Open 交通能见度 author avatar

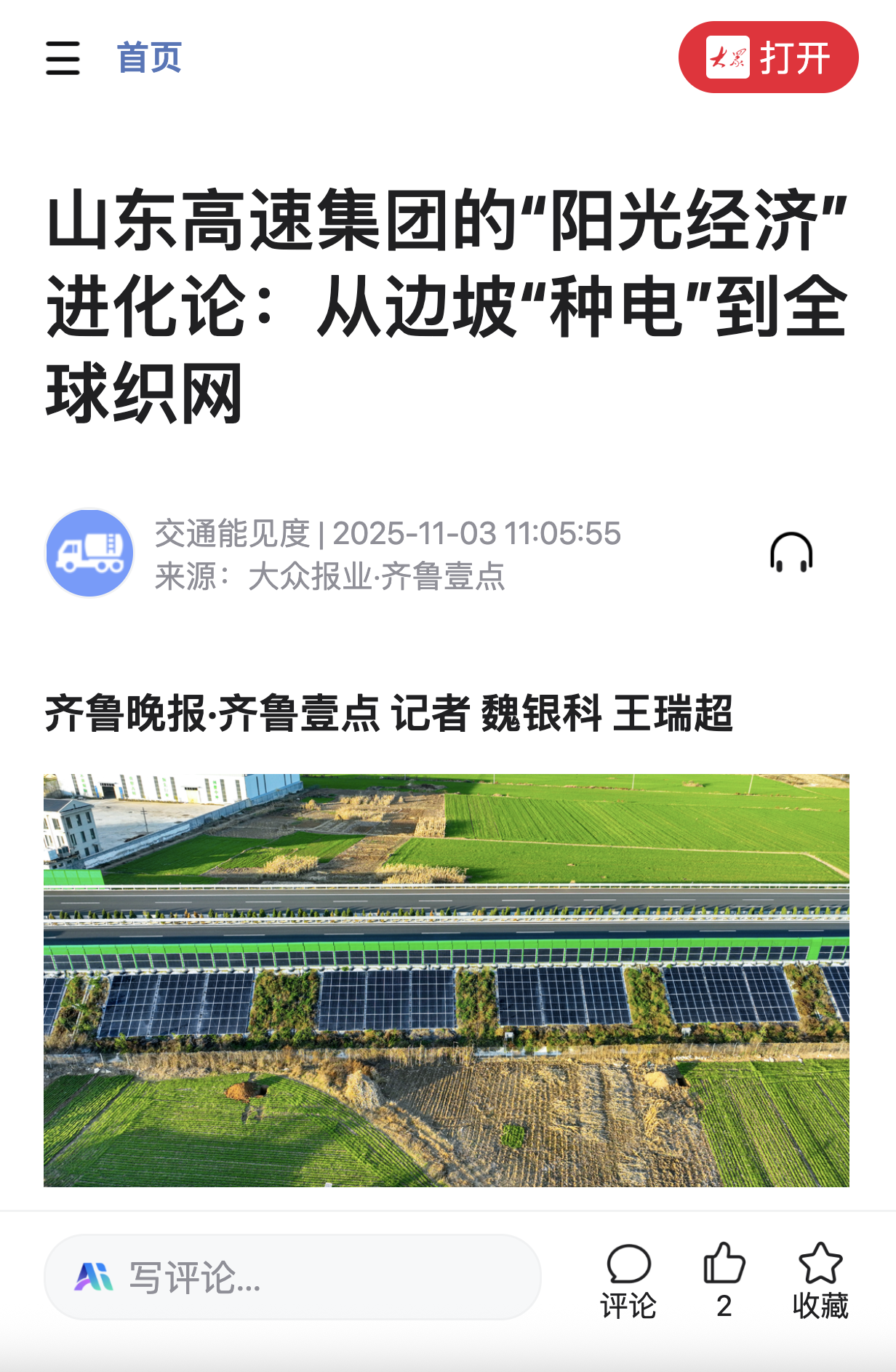pyautogui.click(x=89, y=553)
